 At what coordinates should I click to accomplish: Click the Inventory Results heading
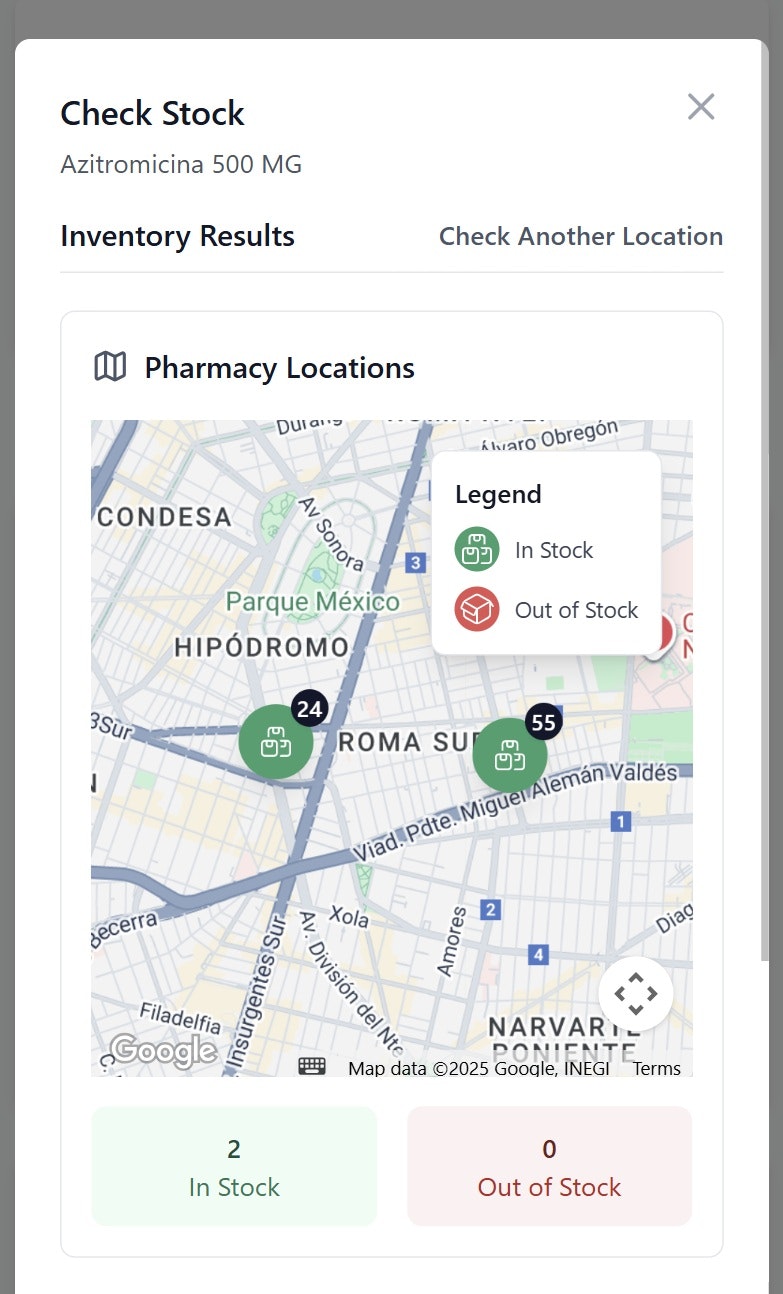pyautogui.click(x=177, y=237)
